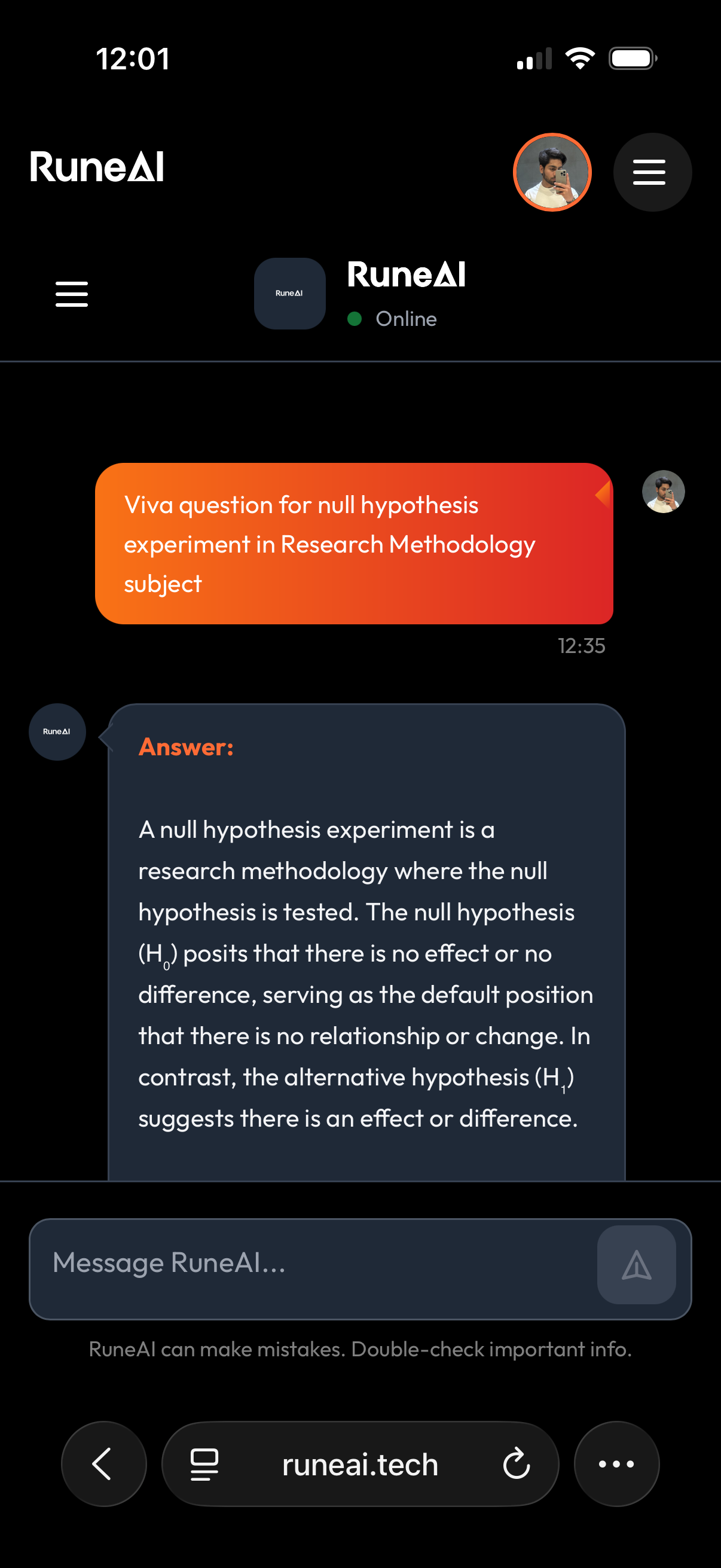The height and width of the screenshot is (1568, 721).
Task: Open the chat sidebar beside the RuneAI title
Action: coord(72,294)
